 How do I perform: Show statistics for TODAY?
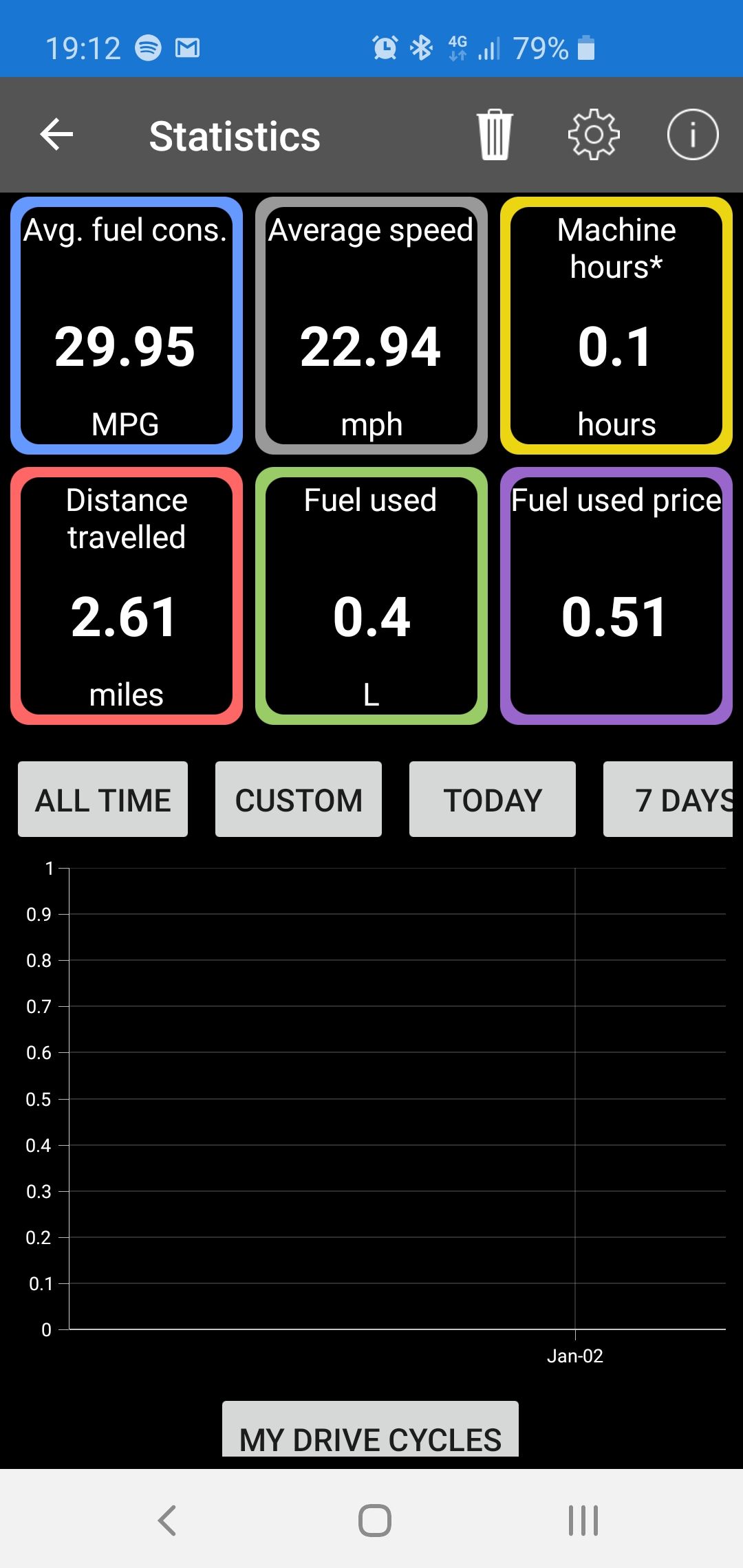493,799
